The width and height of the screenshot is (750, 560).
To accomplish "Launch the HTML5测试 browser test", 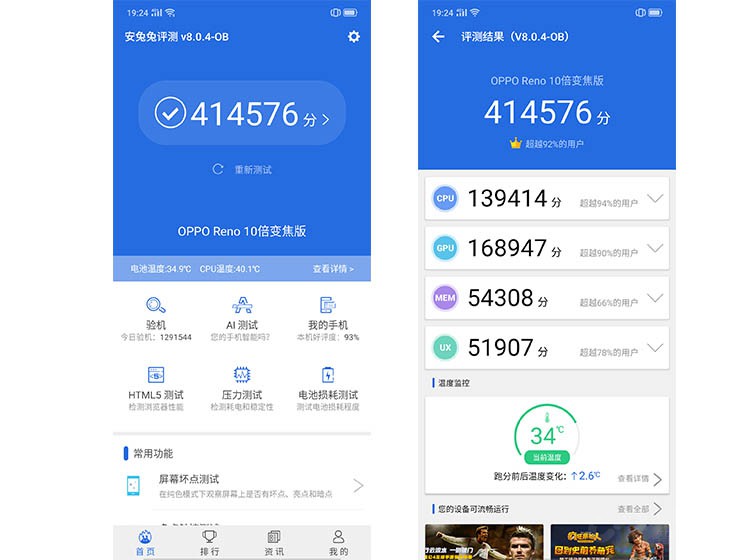I will coord(156,387).
